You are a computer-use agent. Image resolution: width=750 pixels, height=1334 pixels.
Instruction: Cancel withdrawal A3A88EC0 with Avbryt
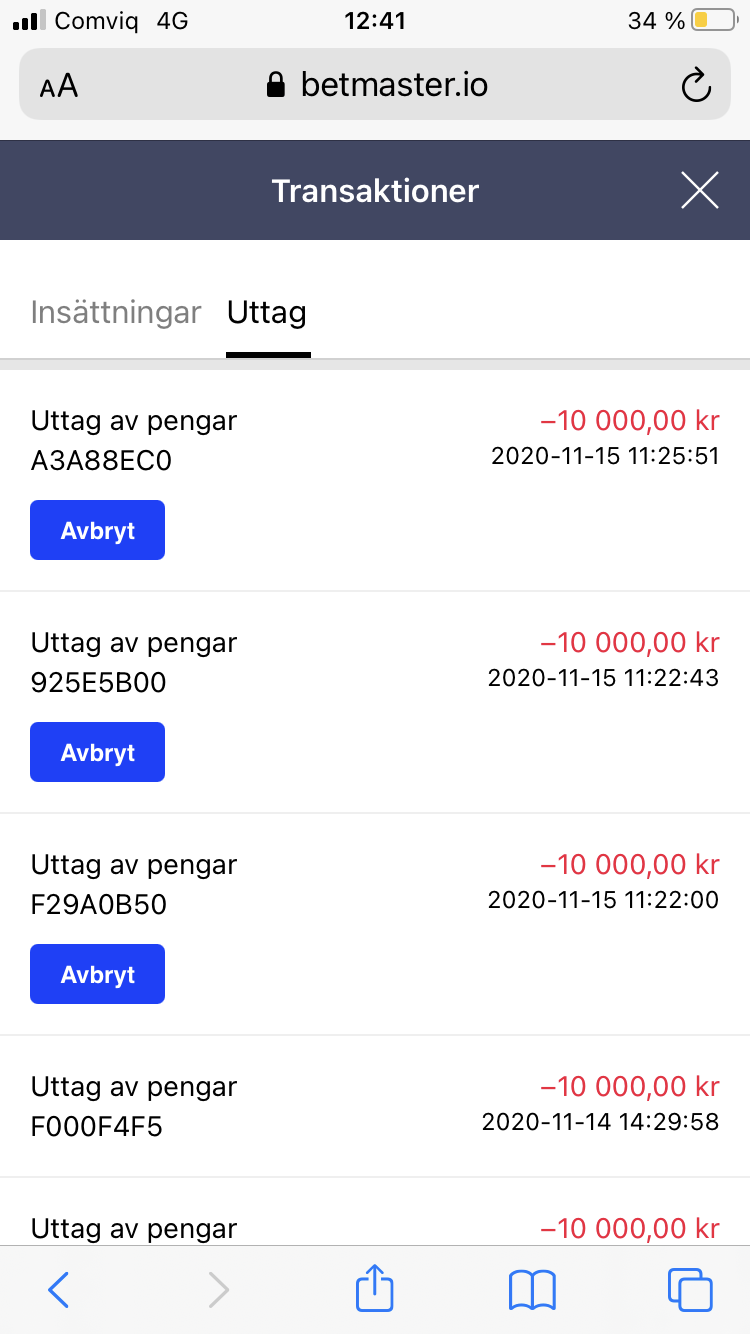(x=98, y=530)
